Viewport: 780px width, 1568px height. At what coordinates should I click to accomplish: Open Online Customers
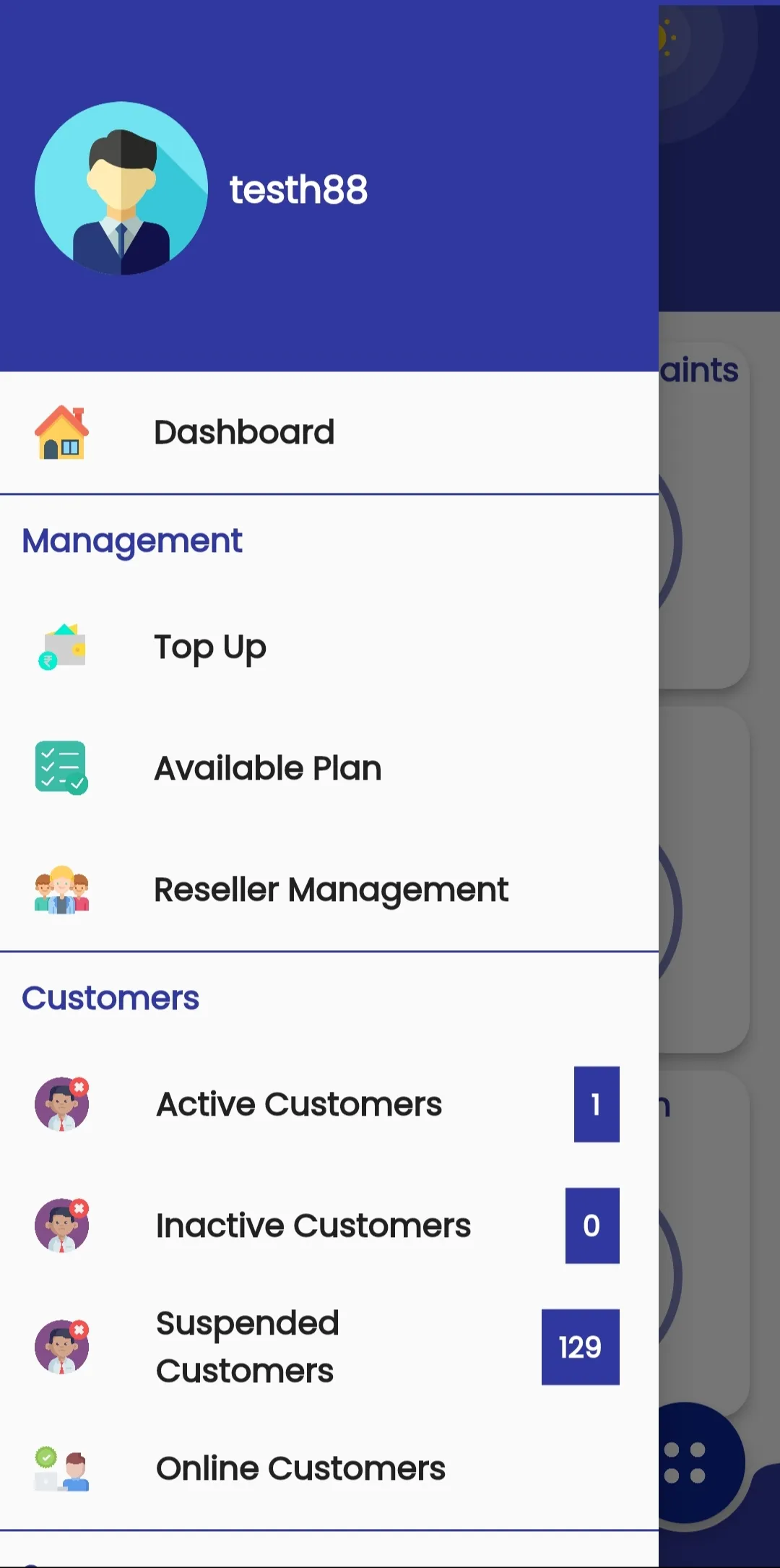(300, 1468)
